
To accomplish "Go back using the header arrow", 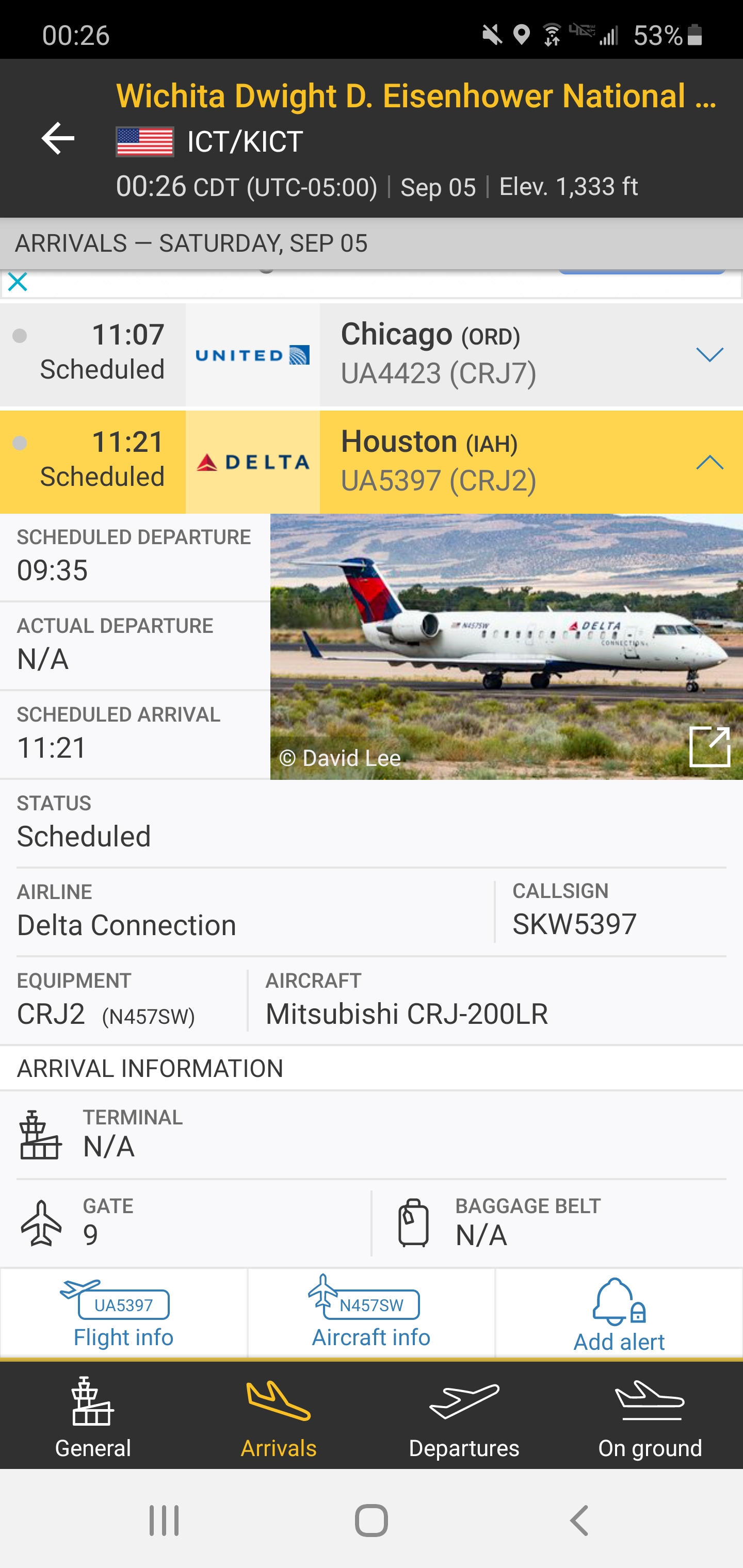I will click(x=58, y=139).
